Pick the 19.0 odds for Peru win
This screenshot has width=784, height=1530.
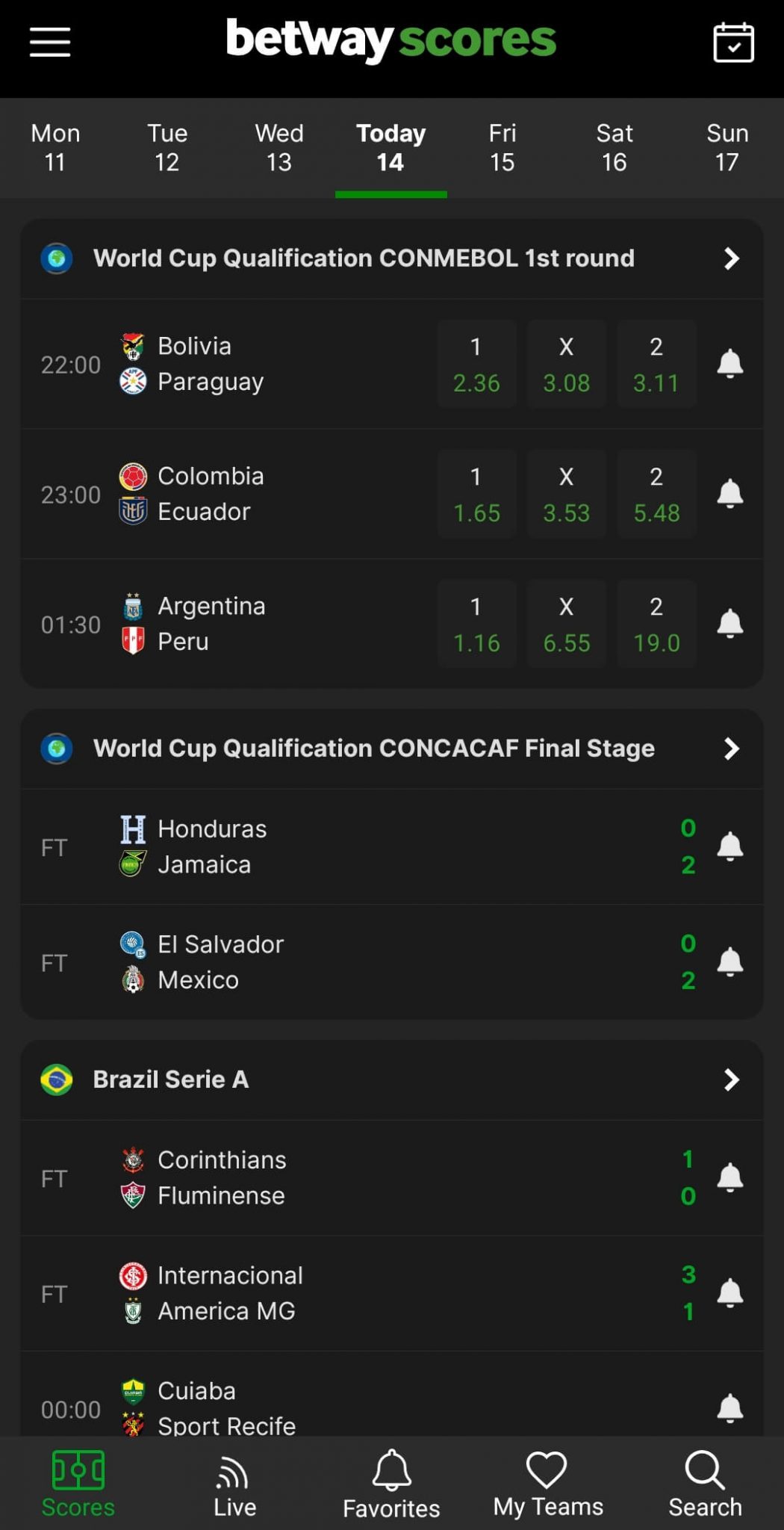pyautogui.click(x=656, y=624)
